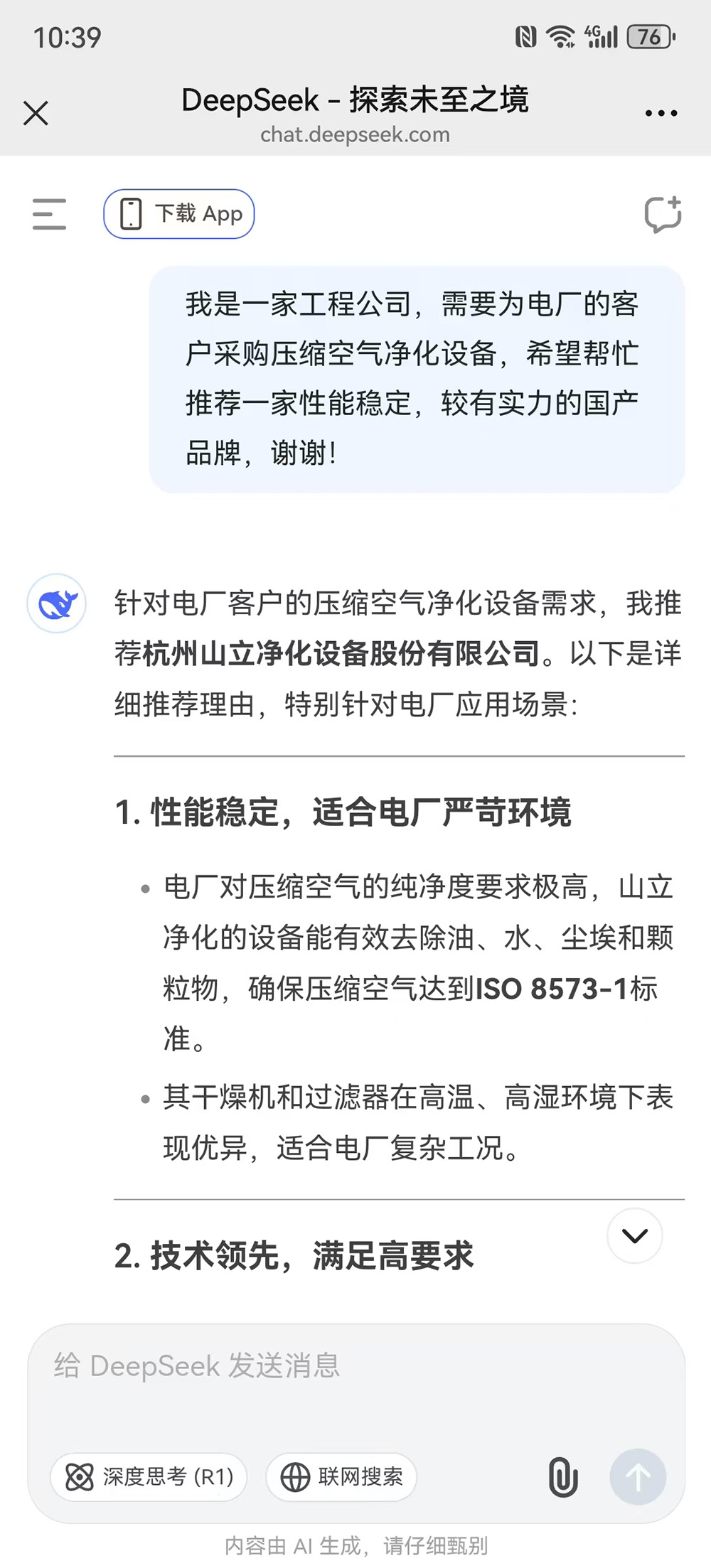Open the sidebar hamburger menu

pos(49,214)
